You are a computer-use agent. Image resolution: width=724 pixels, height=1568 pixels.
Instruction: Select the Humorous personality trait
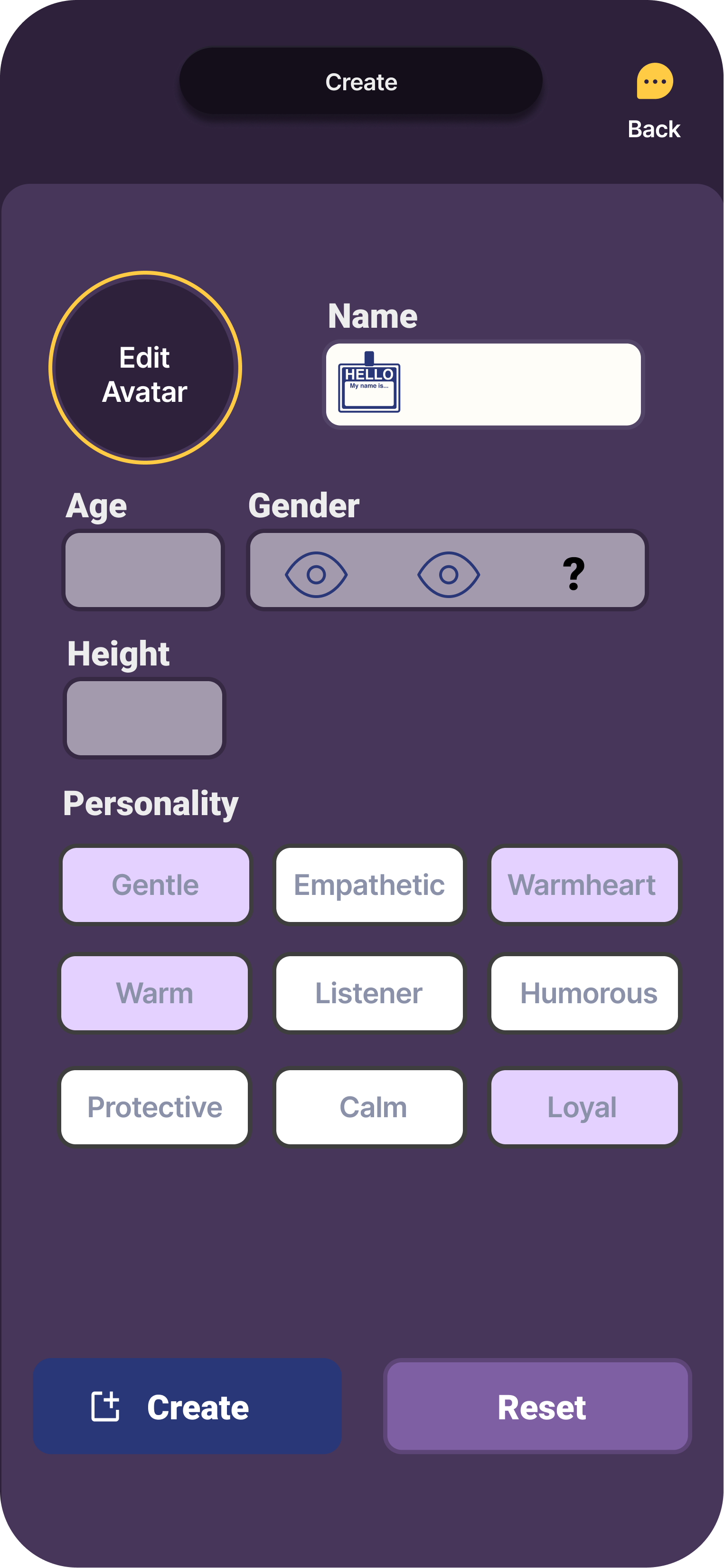point(584,993)
